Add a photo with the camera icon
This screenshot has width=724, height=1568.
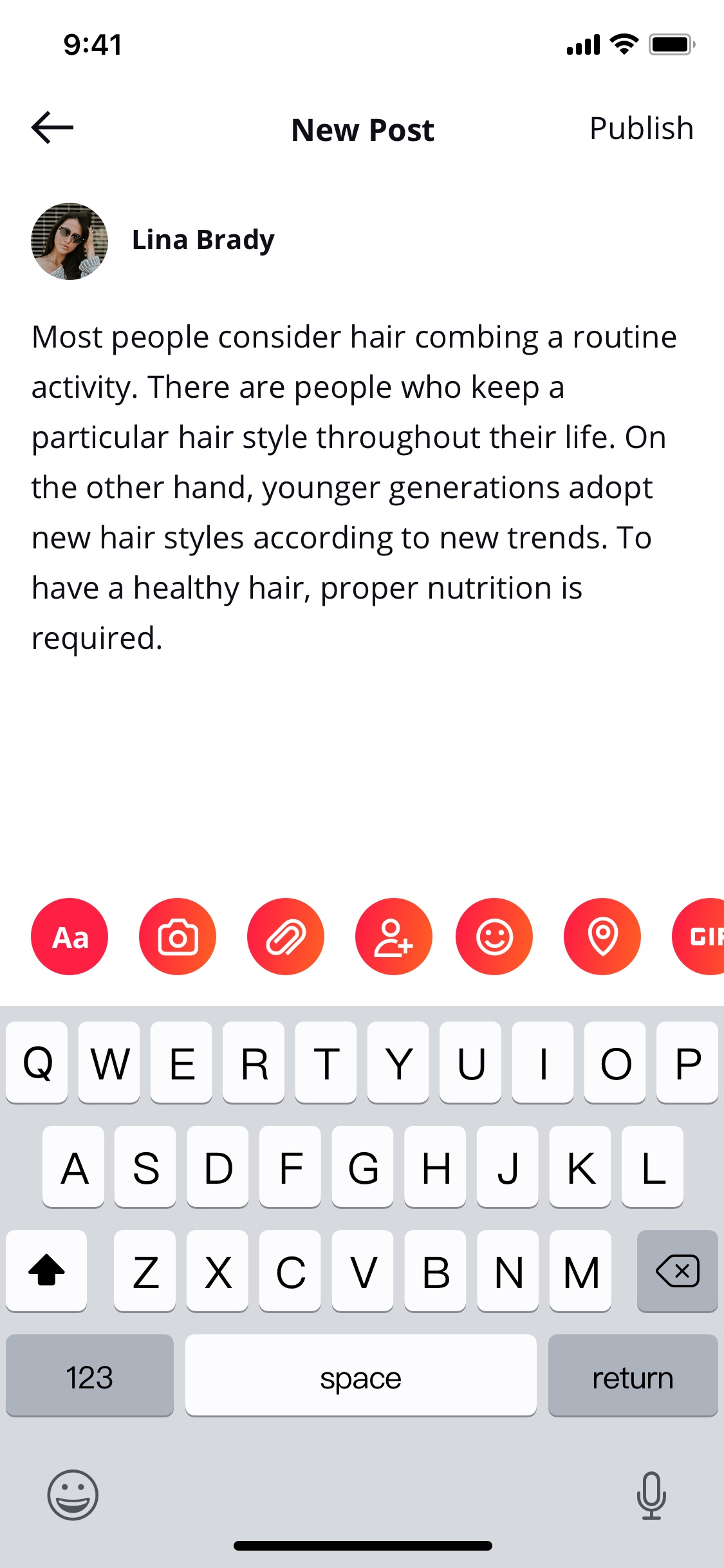pyautogui.click(x=178, y=937)
